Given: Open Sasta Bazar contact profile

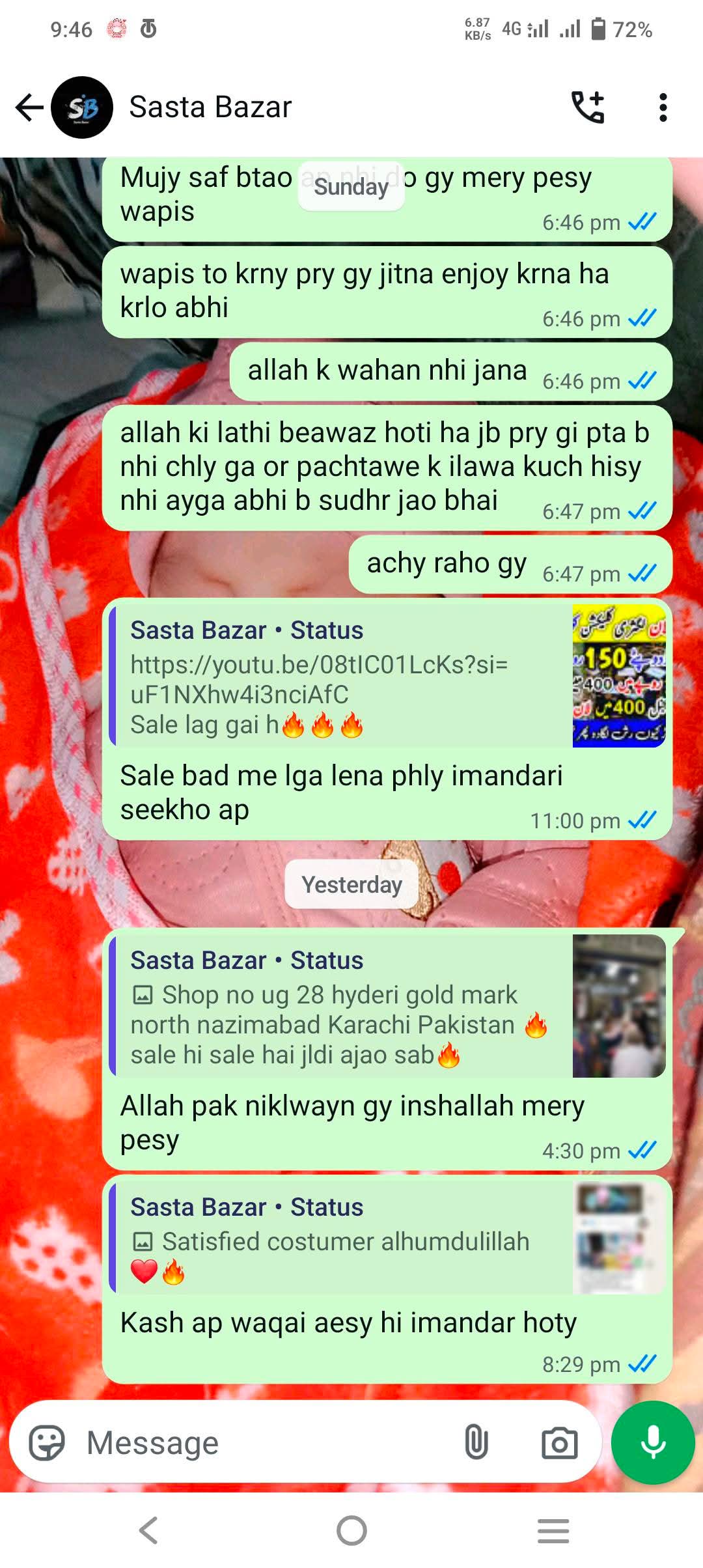Looking at the screenshot, I should tap(210, 107).
